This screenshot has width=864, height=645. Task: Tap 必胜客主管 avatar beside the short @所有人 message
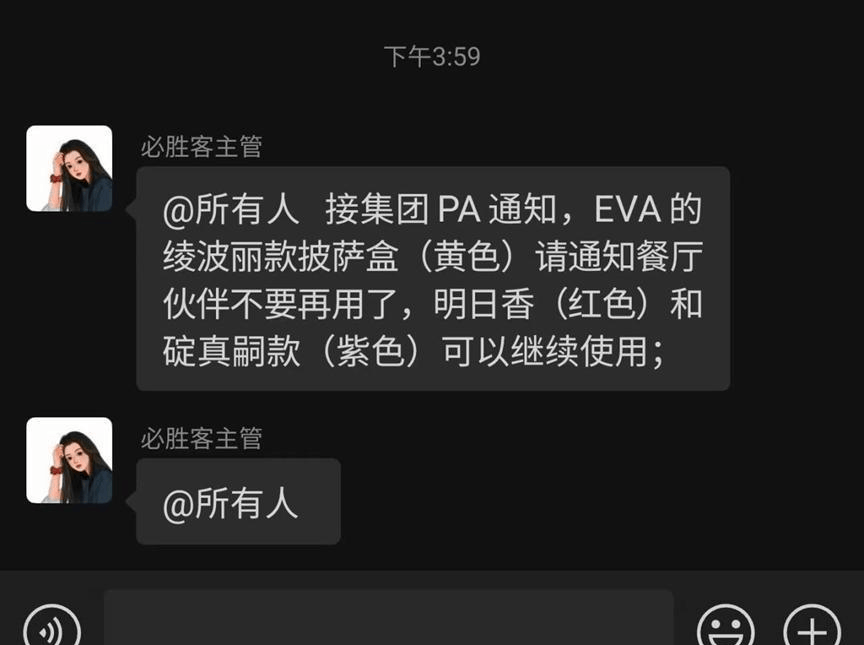[x=69, y=460]
